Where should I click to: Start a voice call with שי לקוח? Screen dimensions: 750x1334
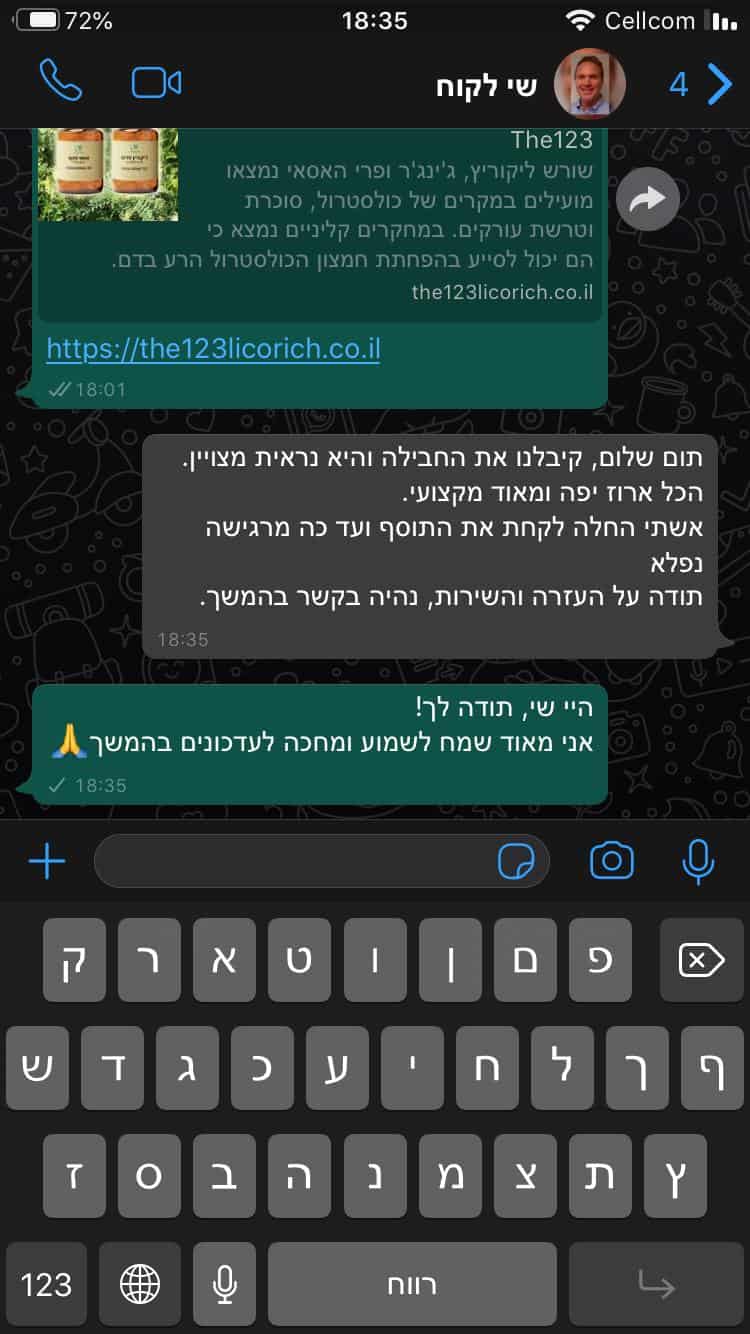coord(60,82)
